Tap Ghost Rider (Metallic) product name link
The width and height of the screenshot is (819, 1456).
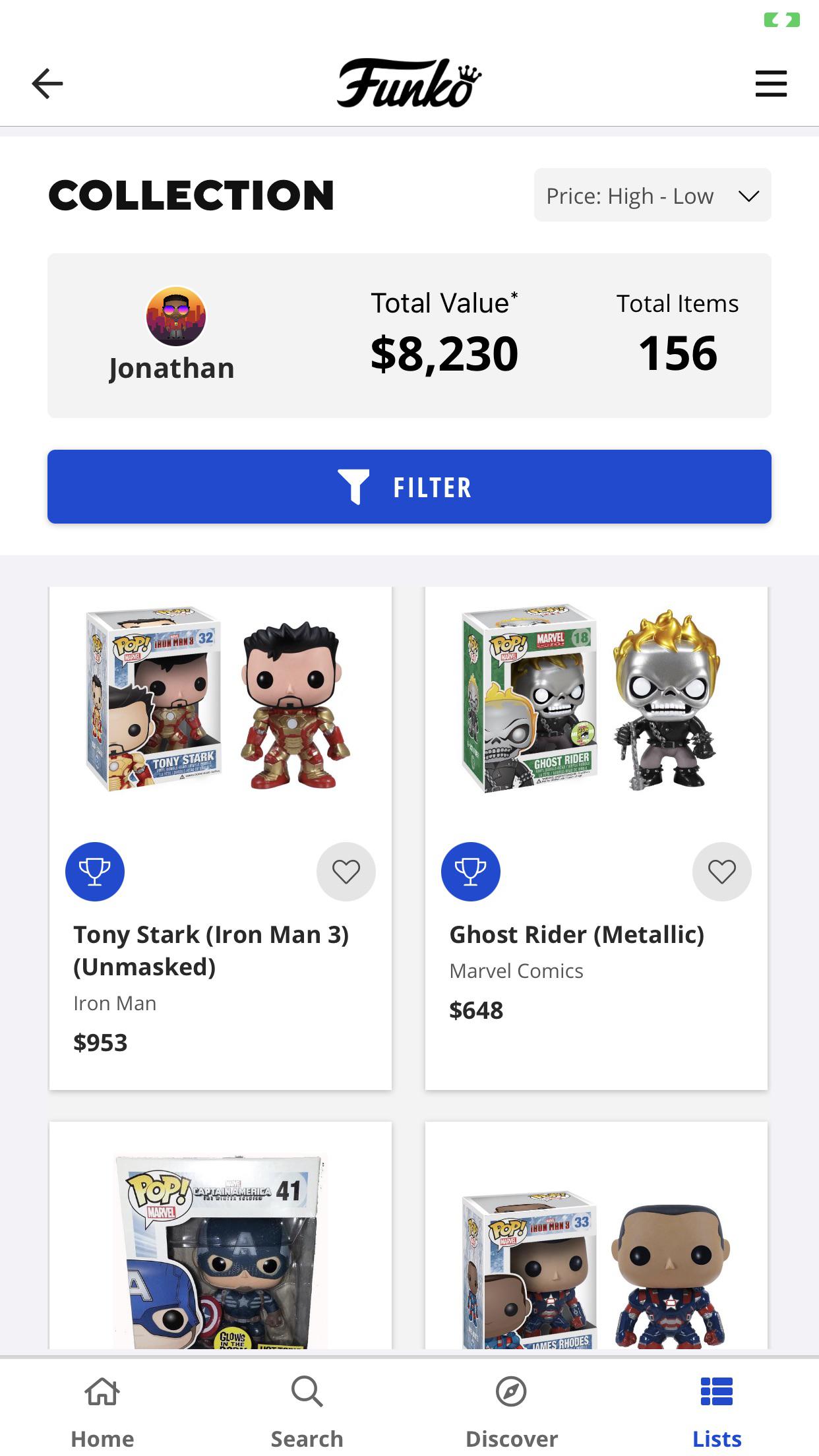[x=577, y=934]
